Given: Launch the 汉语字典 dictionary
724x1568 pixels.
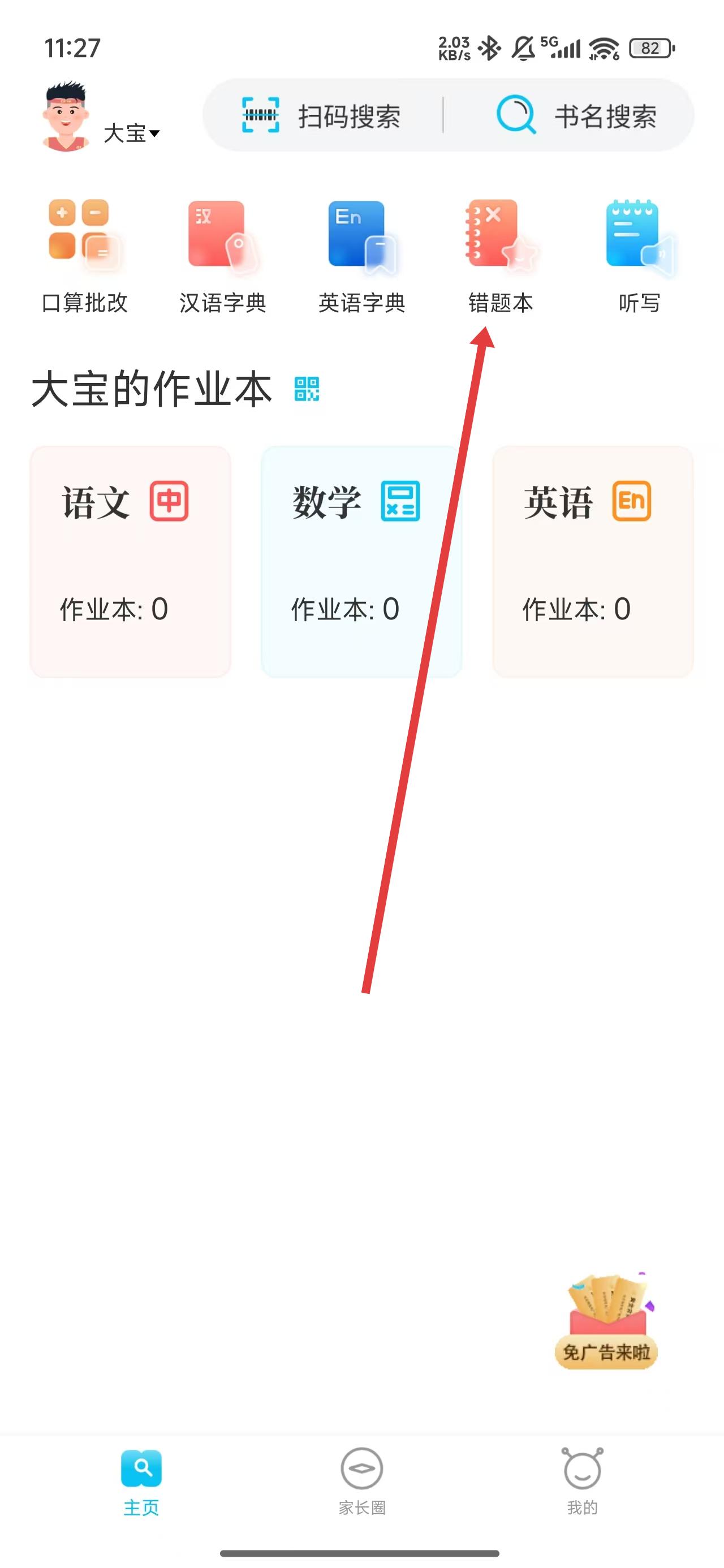Looking at the screenshot, I should 223,256.
